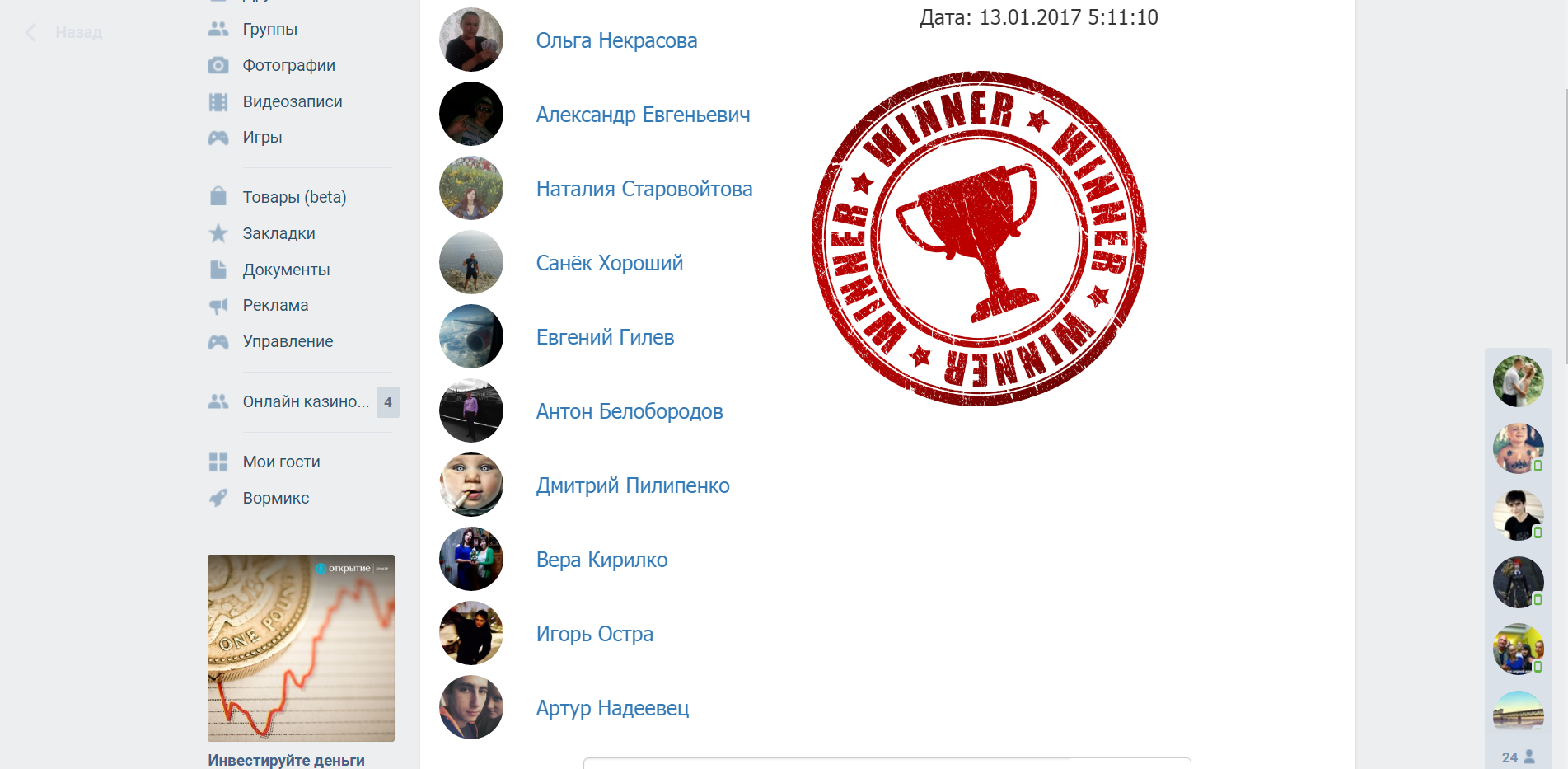
Task: Open Евгений Гилев's profile
Action: tap(604, 337)
